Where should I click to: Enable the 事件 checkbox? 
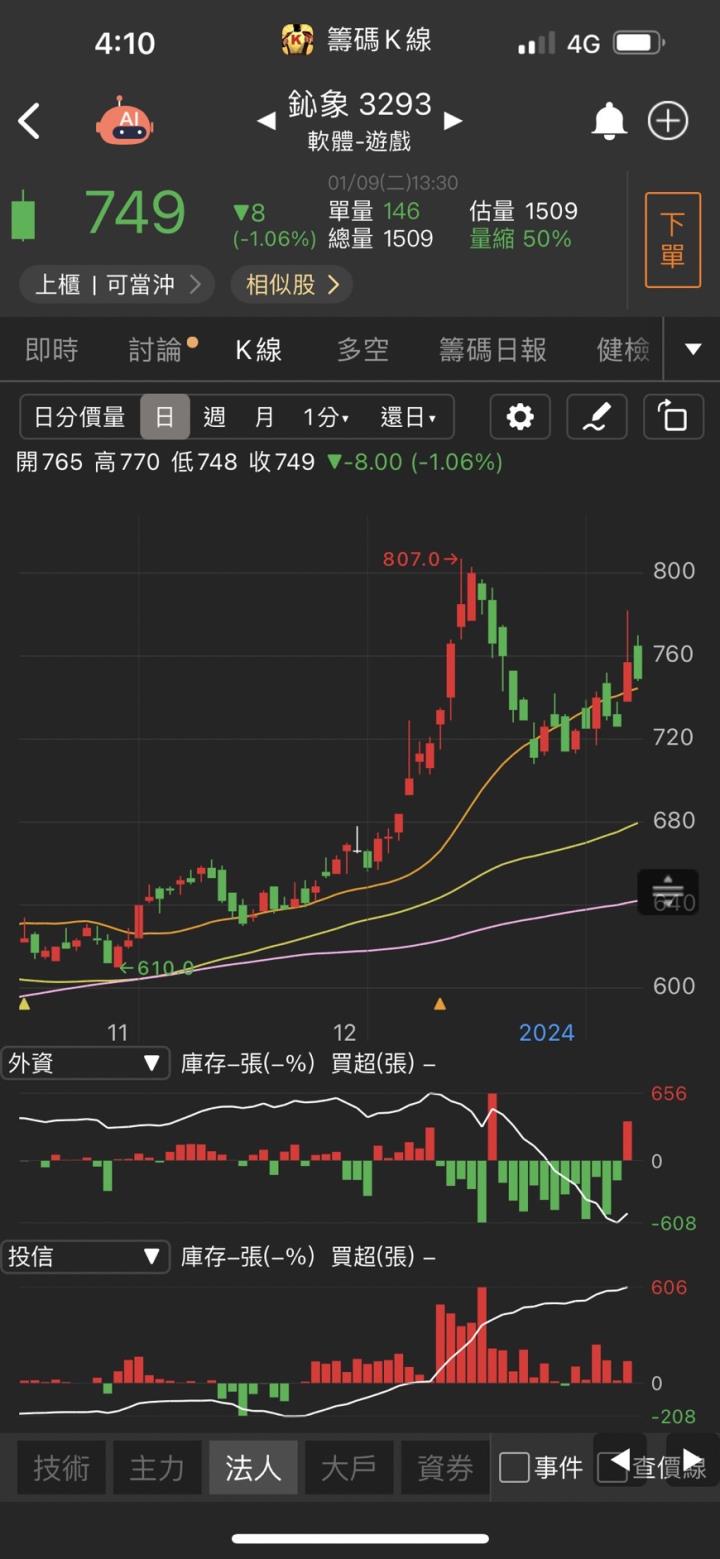516,1467
